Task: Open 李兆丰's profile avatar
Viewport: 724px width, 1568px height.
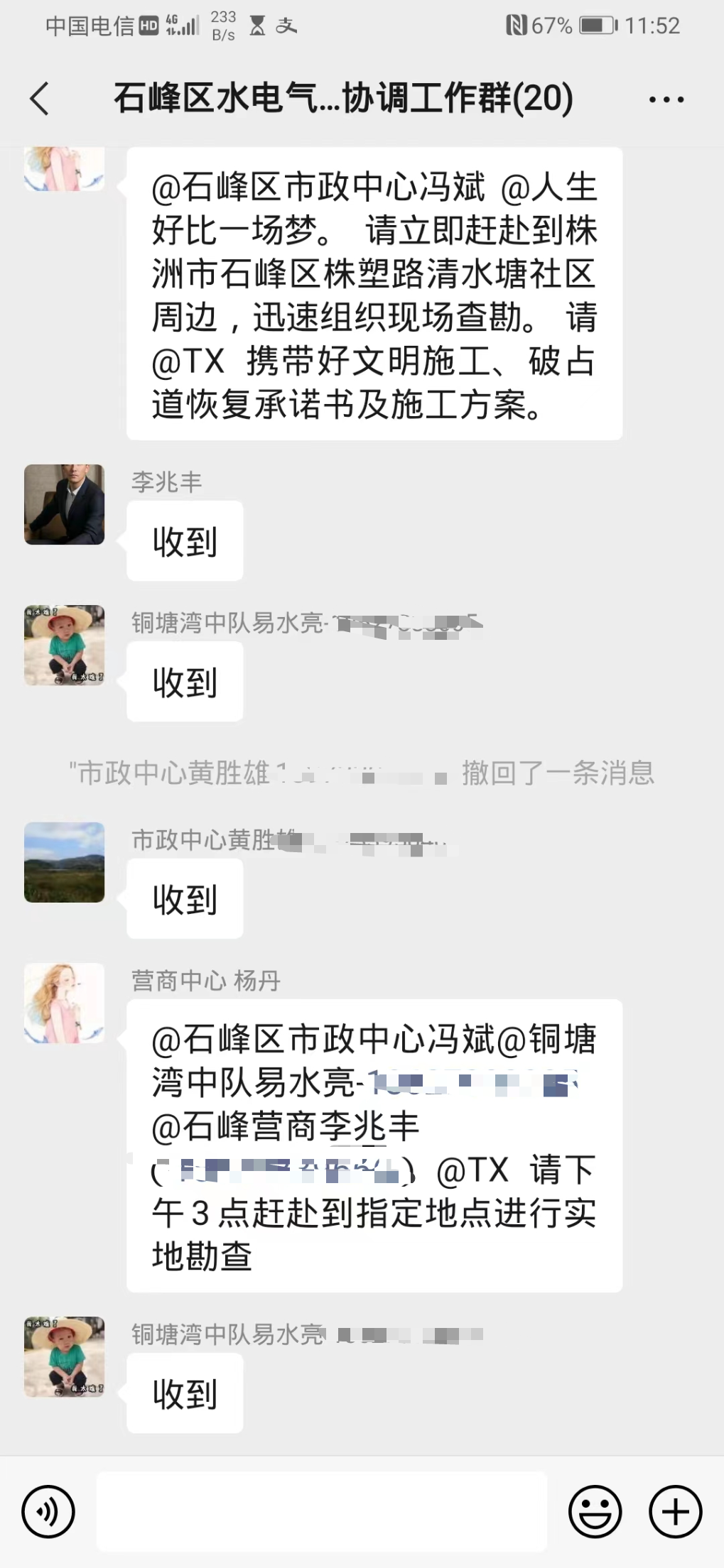Action: click(65, 505)
